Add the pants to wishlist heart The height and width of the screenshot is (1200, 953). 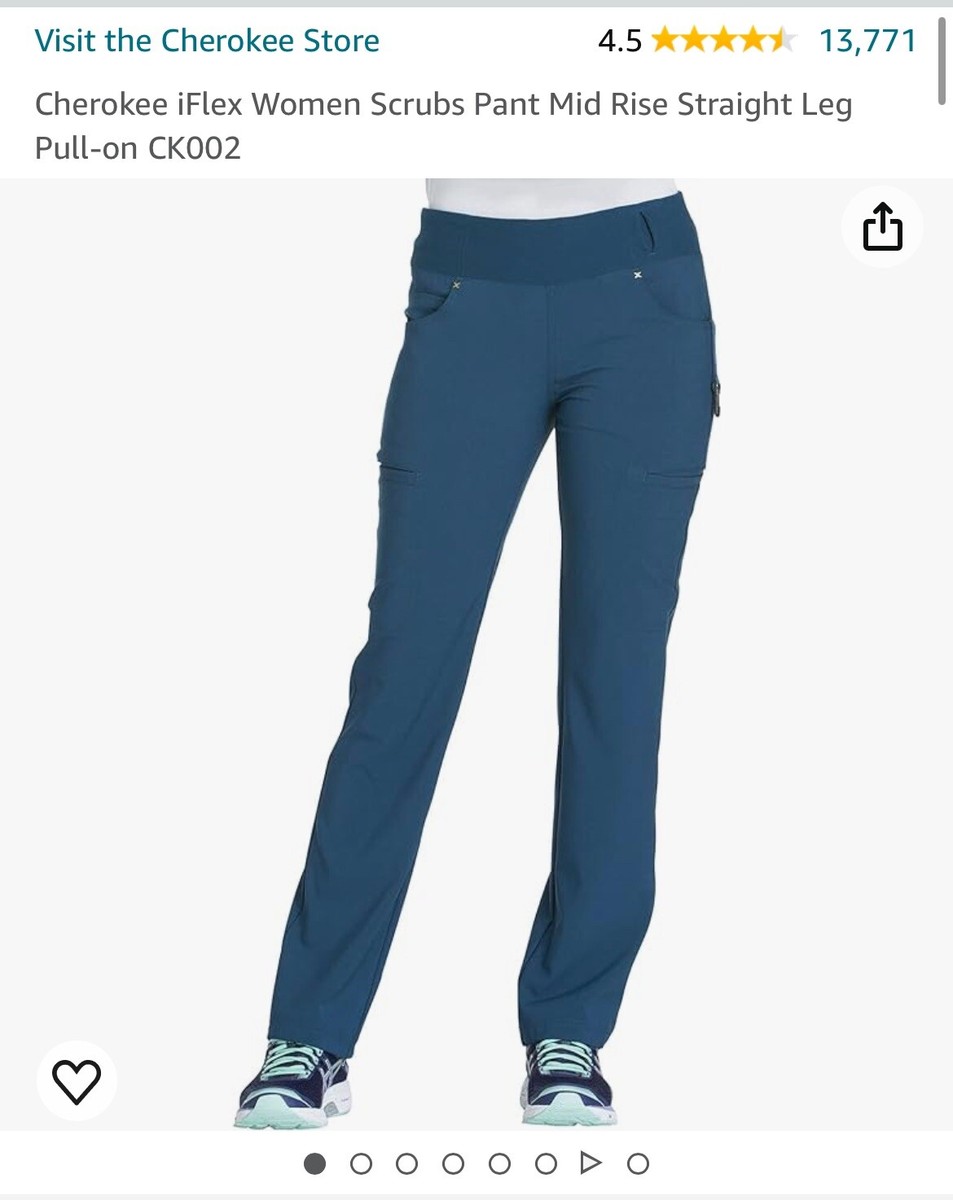(x=77, y=1081)
